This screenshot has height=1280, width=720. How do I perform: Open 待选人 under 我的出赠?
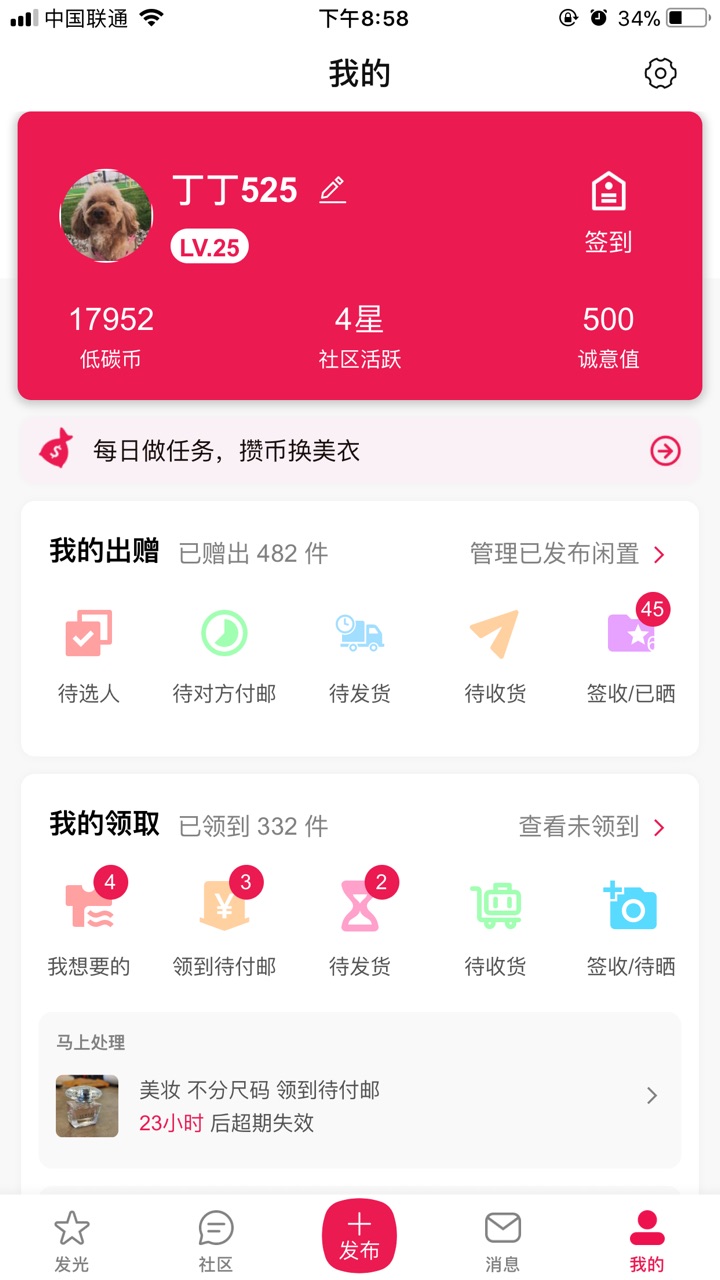[89, 656]
